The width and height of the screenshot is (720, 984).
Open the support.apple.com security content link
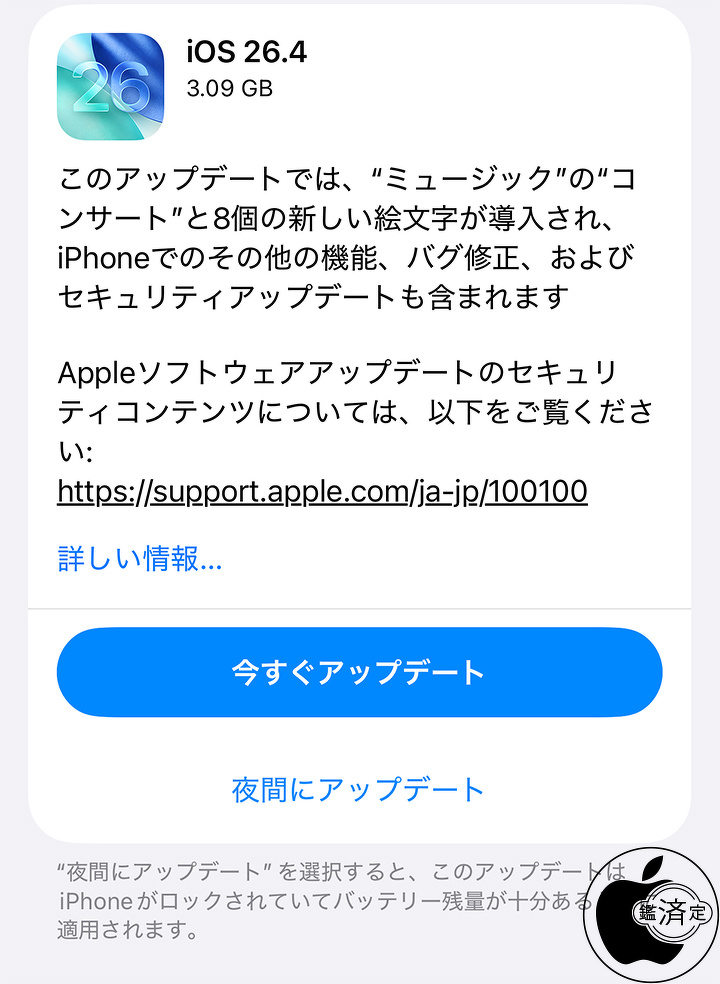[x=322, y=491]
